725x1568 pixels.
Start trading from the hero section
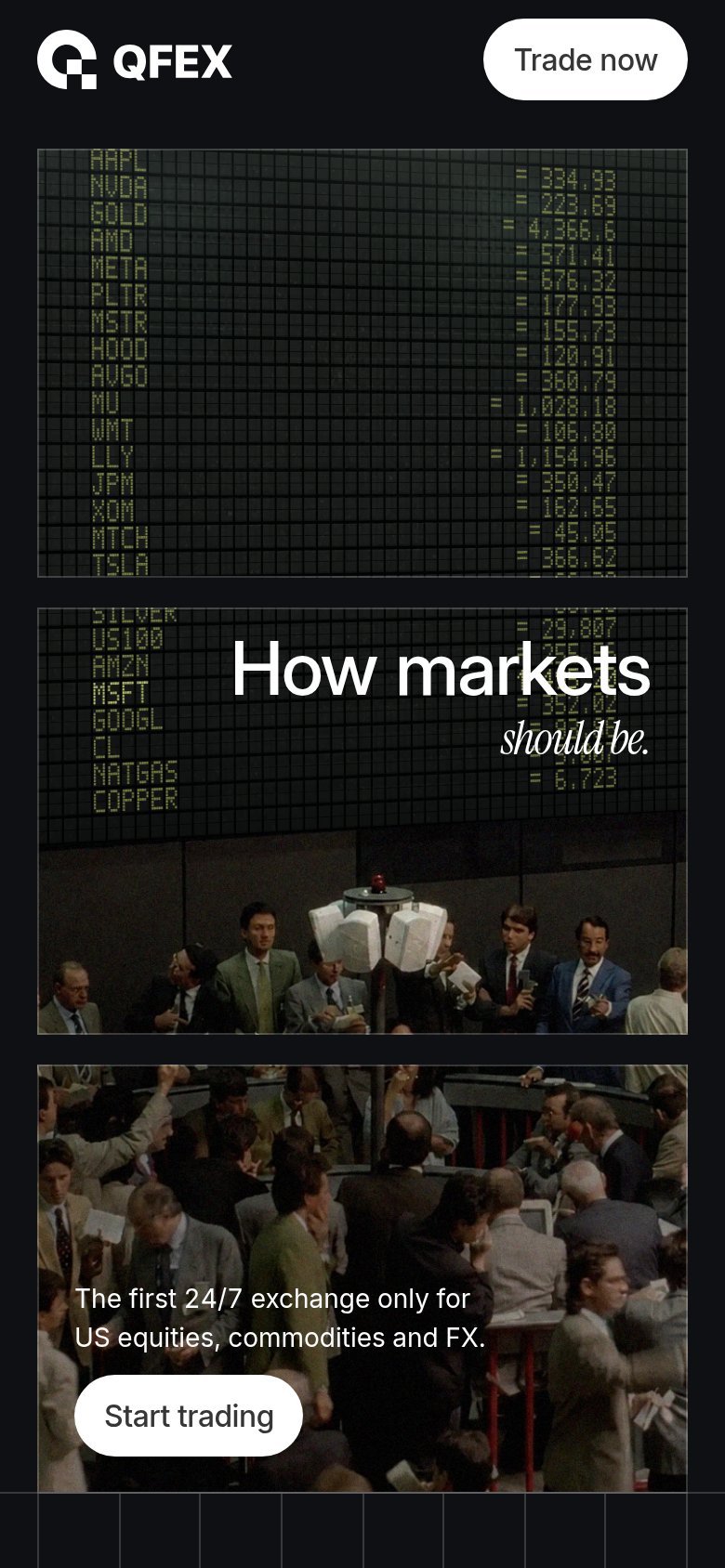(189, 1416)
